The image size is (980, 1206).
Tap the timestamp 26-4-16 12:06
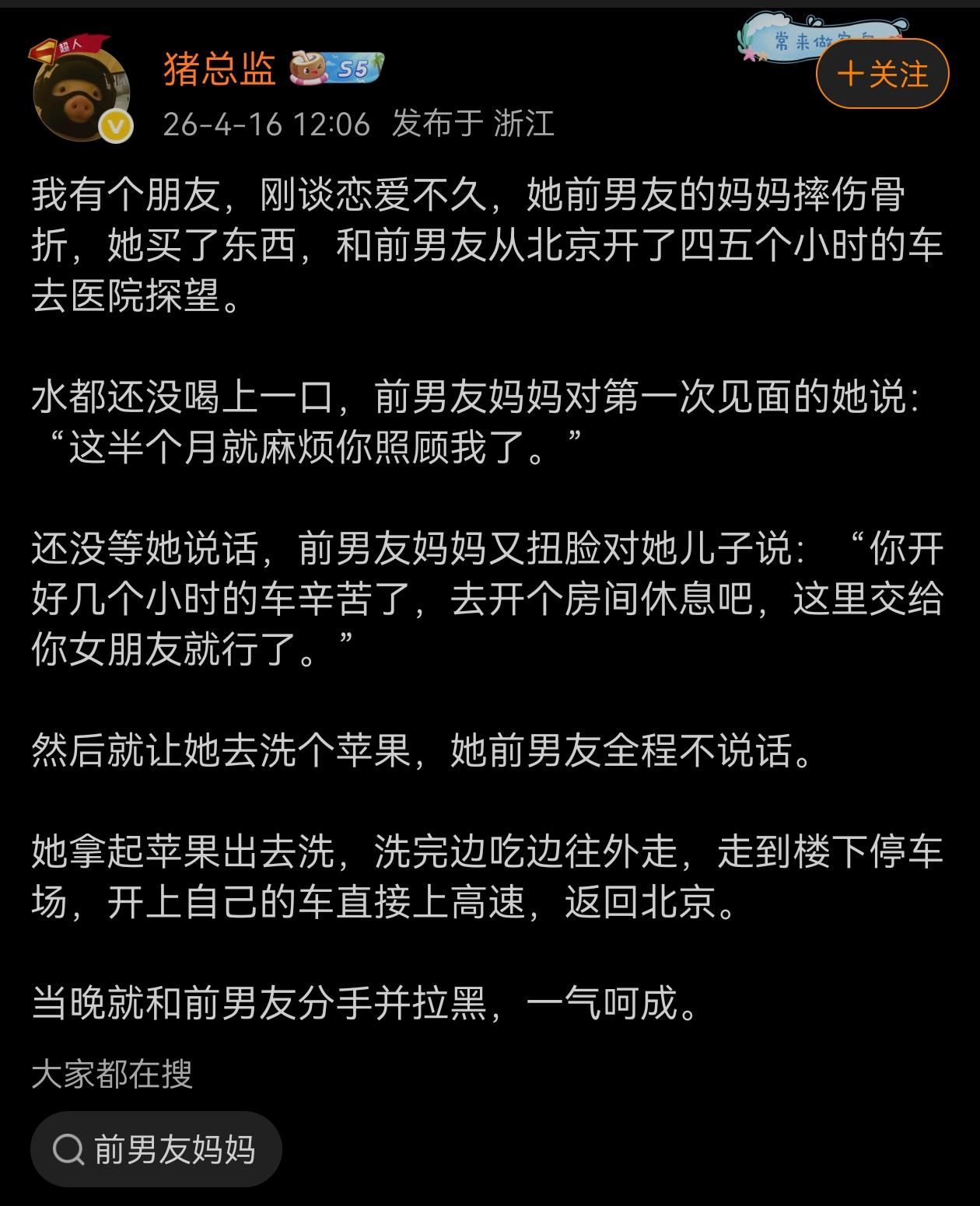pyautogui.click(x=264, y=123)
